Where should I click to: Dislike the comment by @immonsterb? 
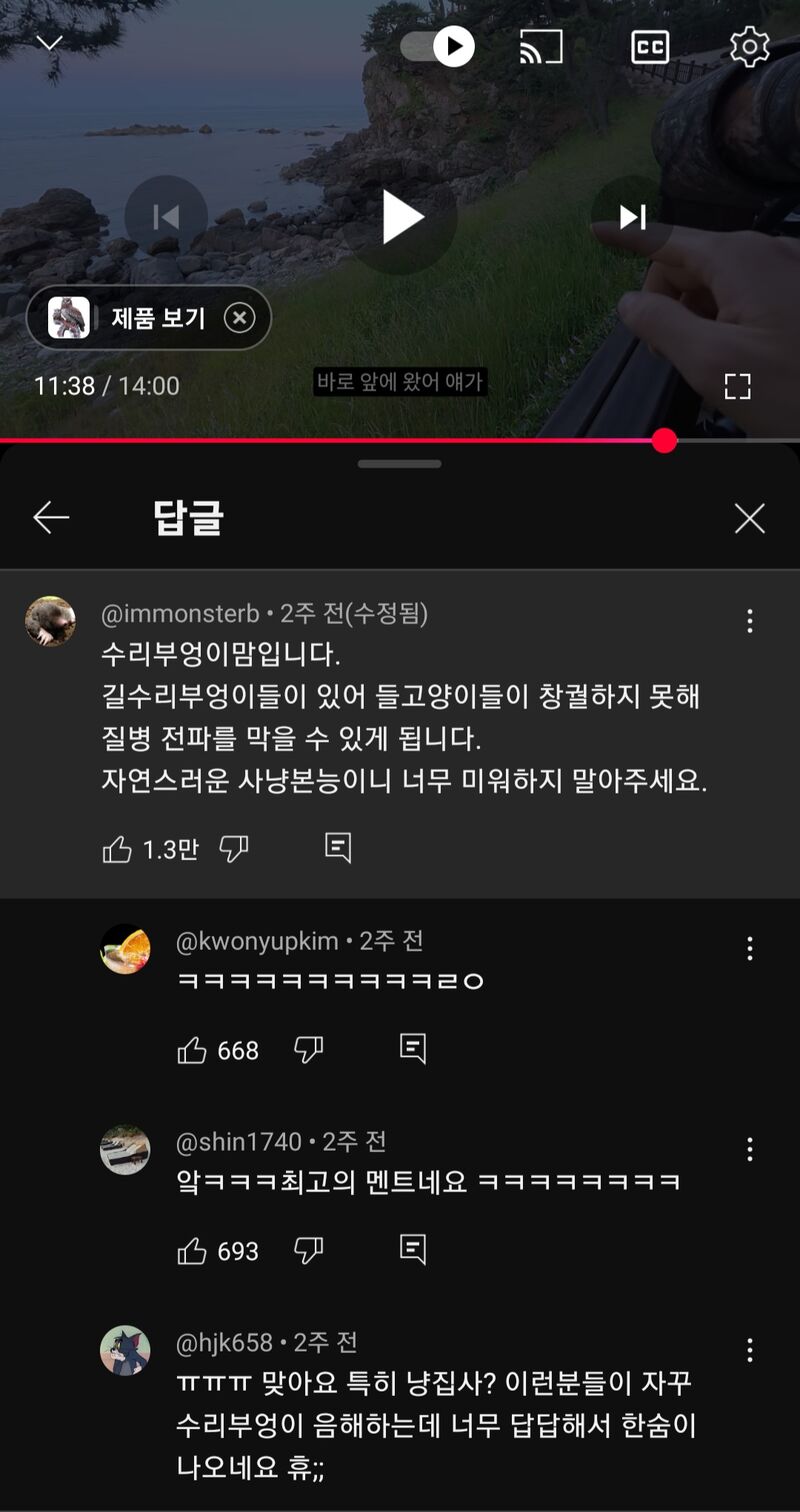pyautogui.click(x=234, y=849)
